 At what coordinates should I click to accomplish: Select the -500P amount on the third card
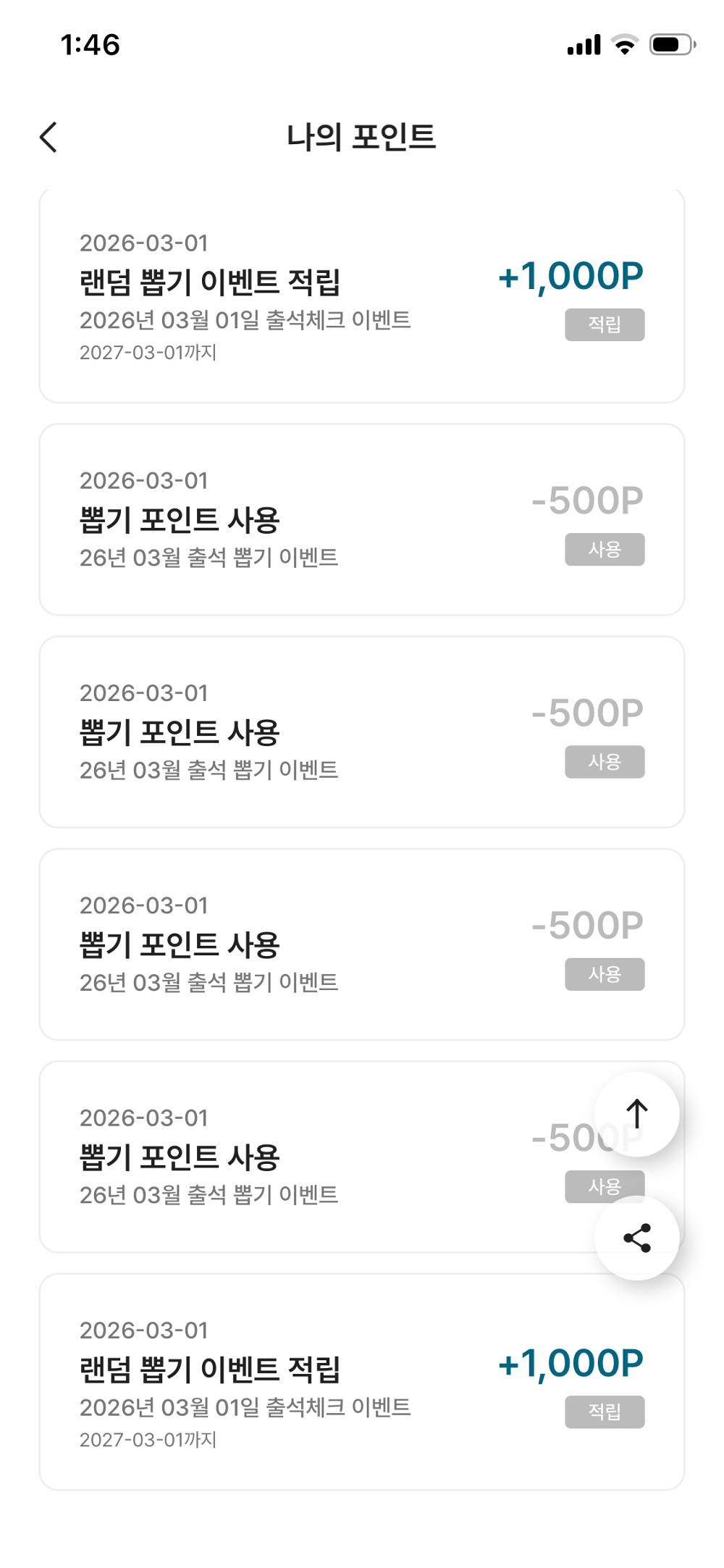(x=586, y=712)
